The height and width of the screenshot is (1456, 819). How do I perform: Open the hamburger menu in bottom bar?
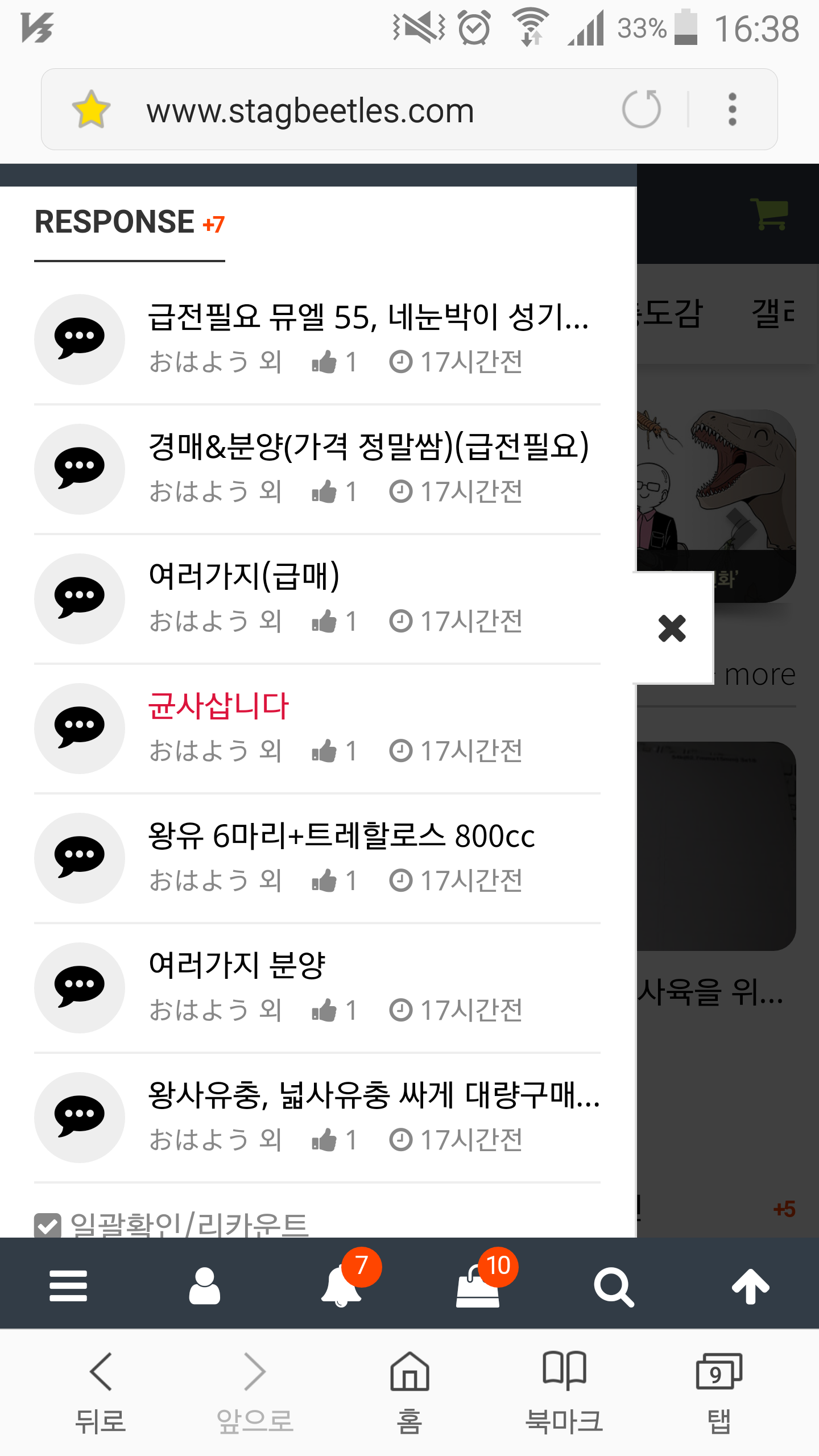point(68,1285)
